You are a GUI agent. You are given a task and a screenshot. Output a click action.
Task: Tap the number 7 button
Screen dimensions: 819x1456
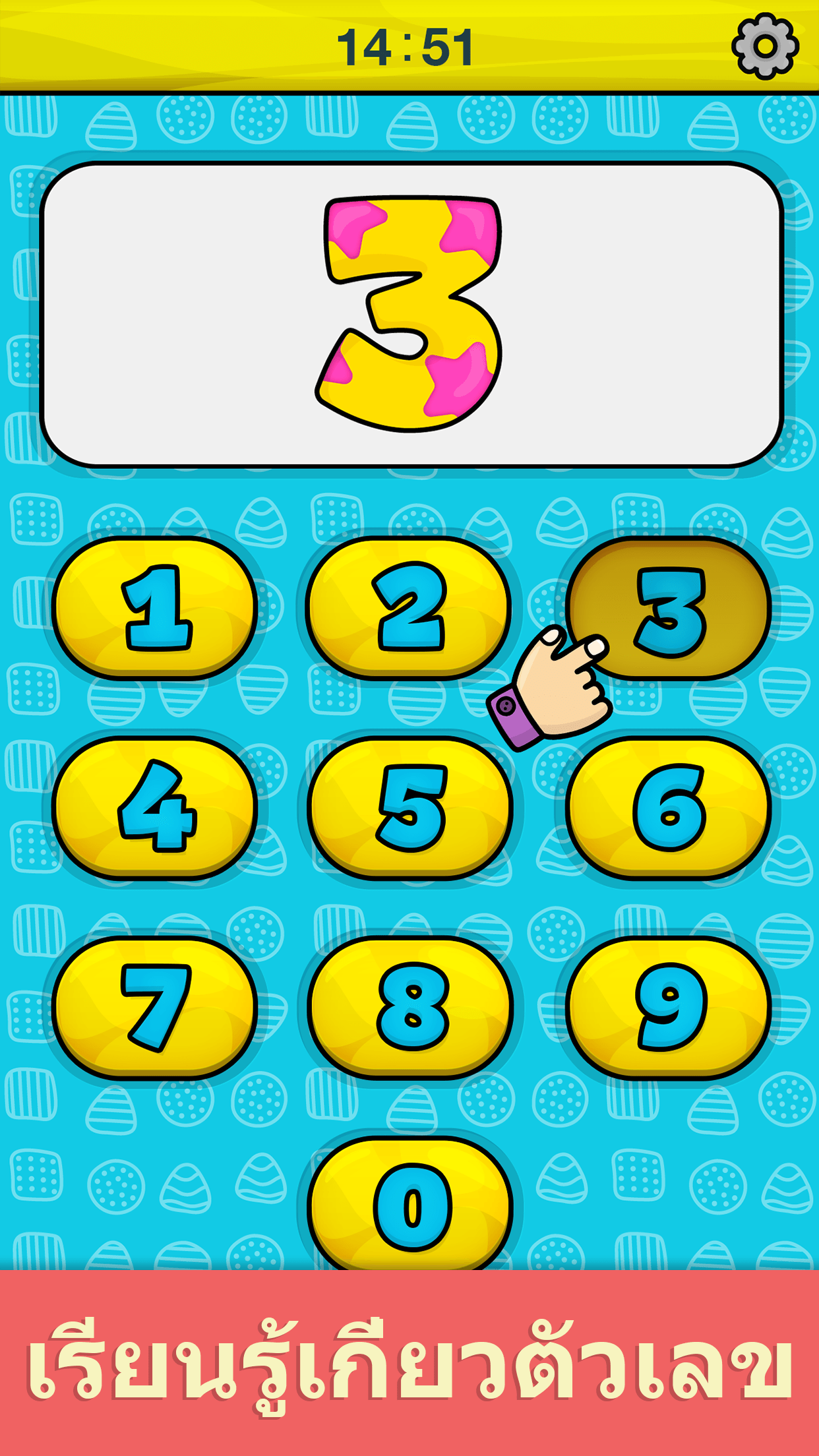pyautogui.click(x=156, y=1007)
